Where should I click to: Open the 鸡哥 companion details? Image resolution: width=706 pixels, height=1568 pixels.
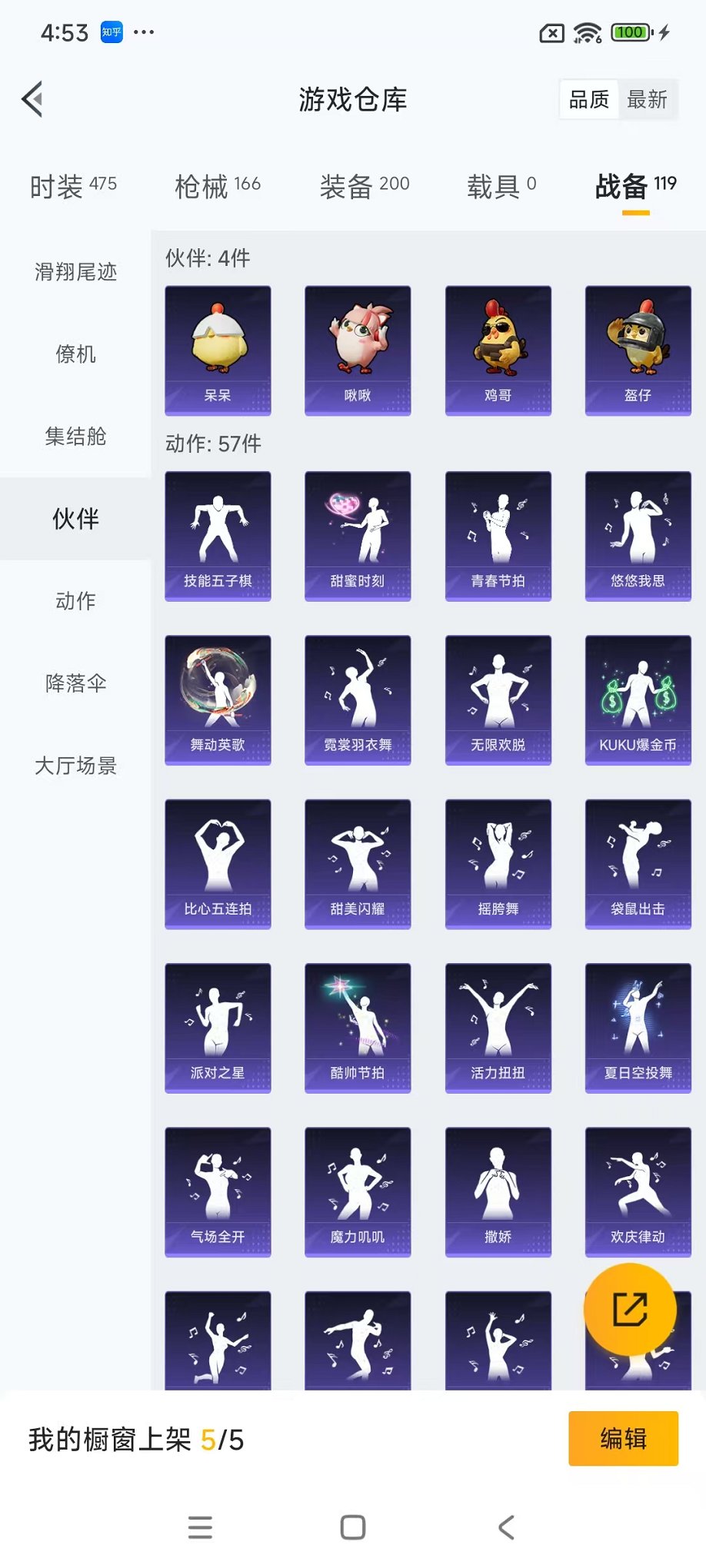[498, 348]
